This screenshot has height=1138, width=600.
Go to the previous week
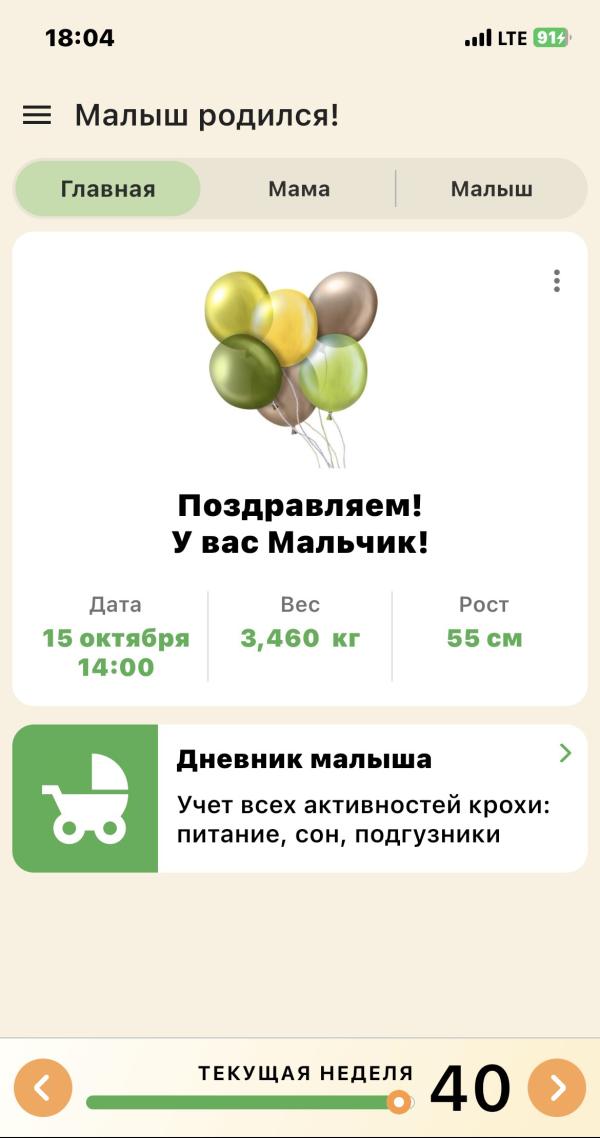[43, 1088]
